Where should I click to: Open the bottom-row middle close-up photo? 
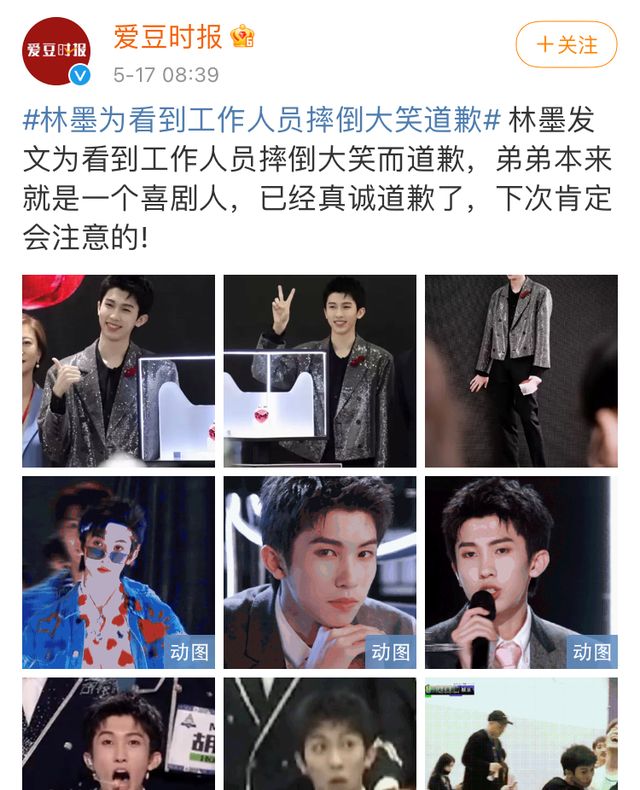pos(320,734)
